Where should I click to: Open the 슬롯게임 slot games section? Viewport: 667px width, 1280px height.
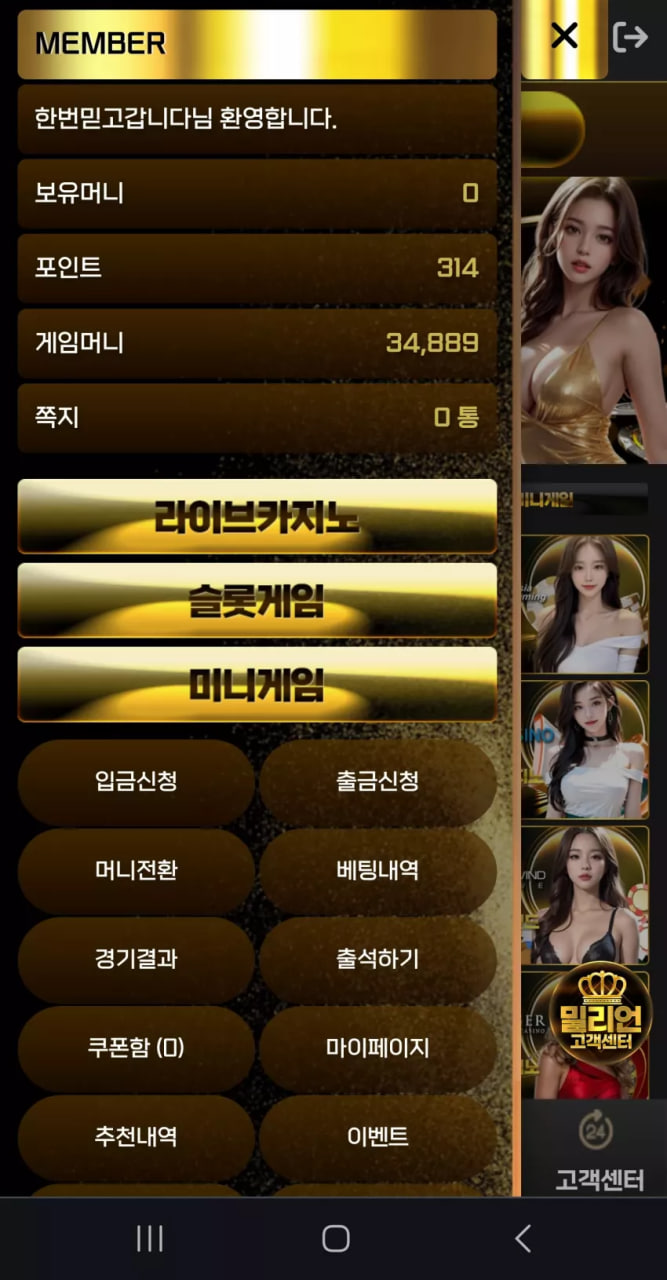tap(257, 600)
